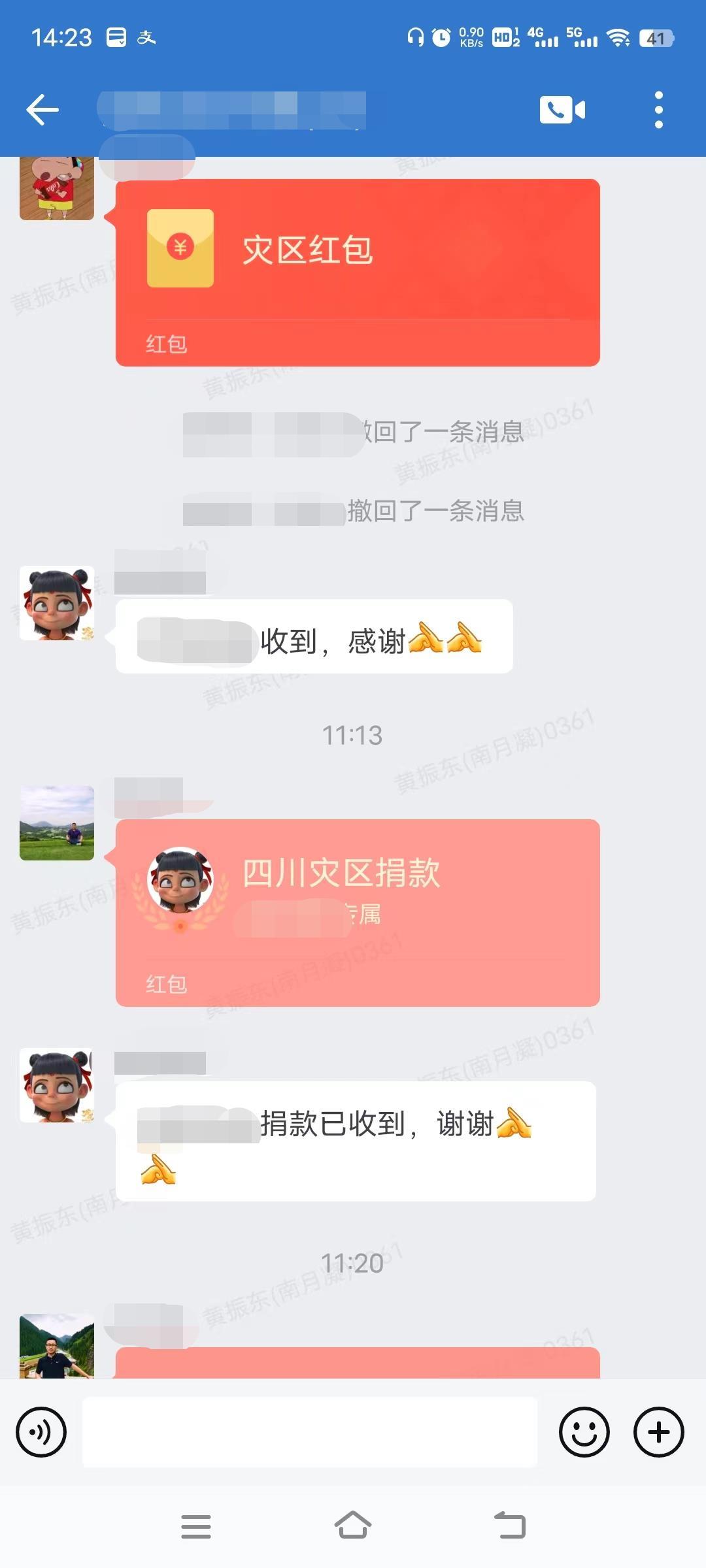Open the 四川灾区捐款 red packet
The image size is (706, 1568).
tap(357, 911)
